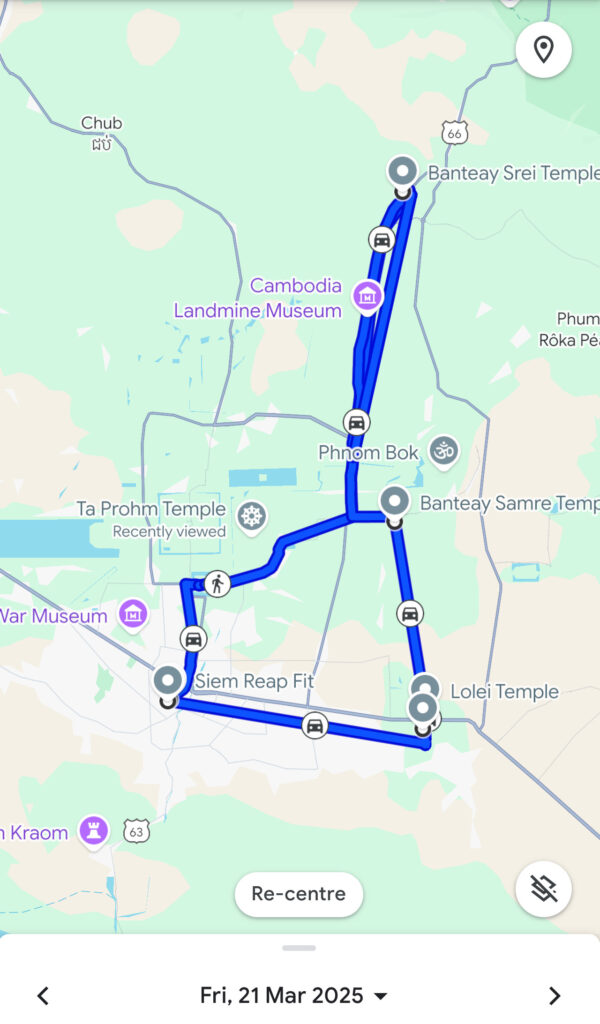Toggle the map layers off icon
600x1024 pixels.
(543, 888)
